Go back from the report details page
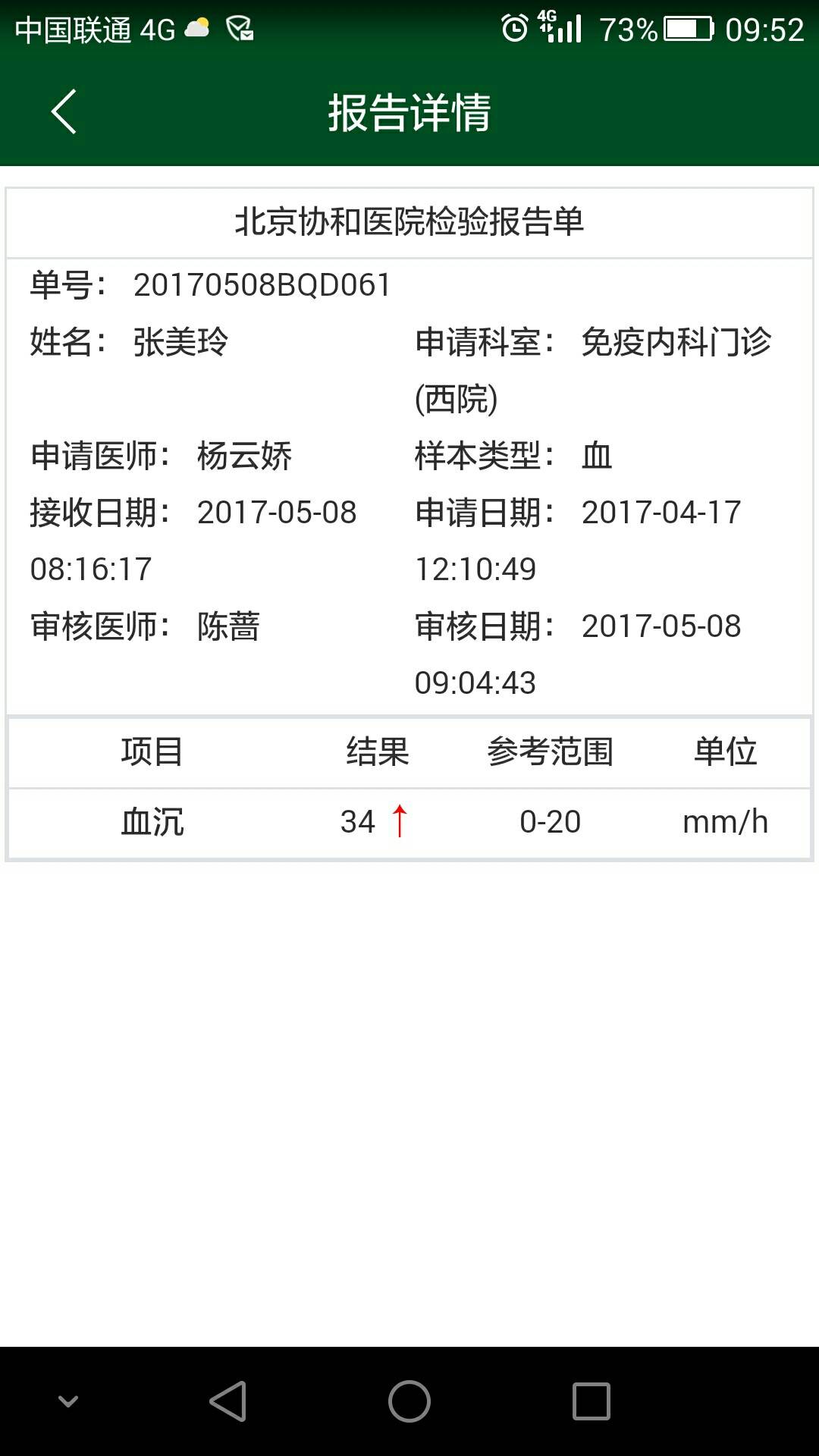 coord(64,112)
